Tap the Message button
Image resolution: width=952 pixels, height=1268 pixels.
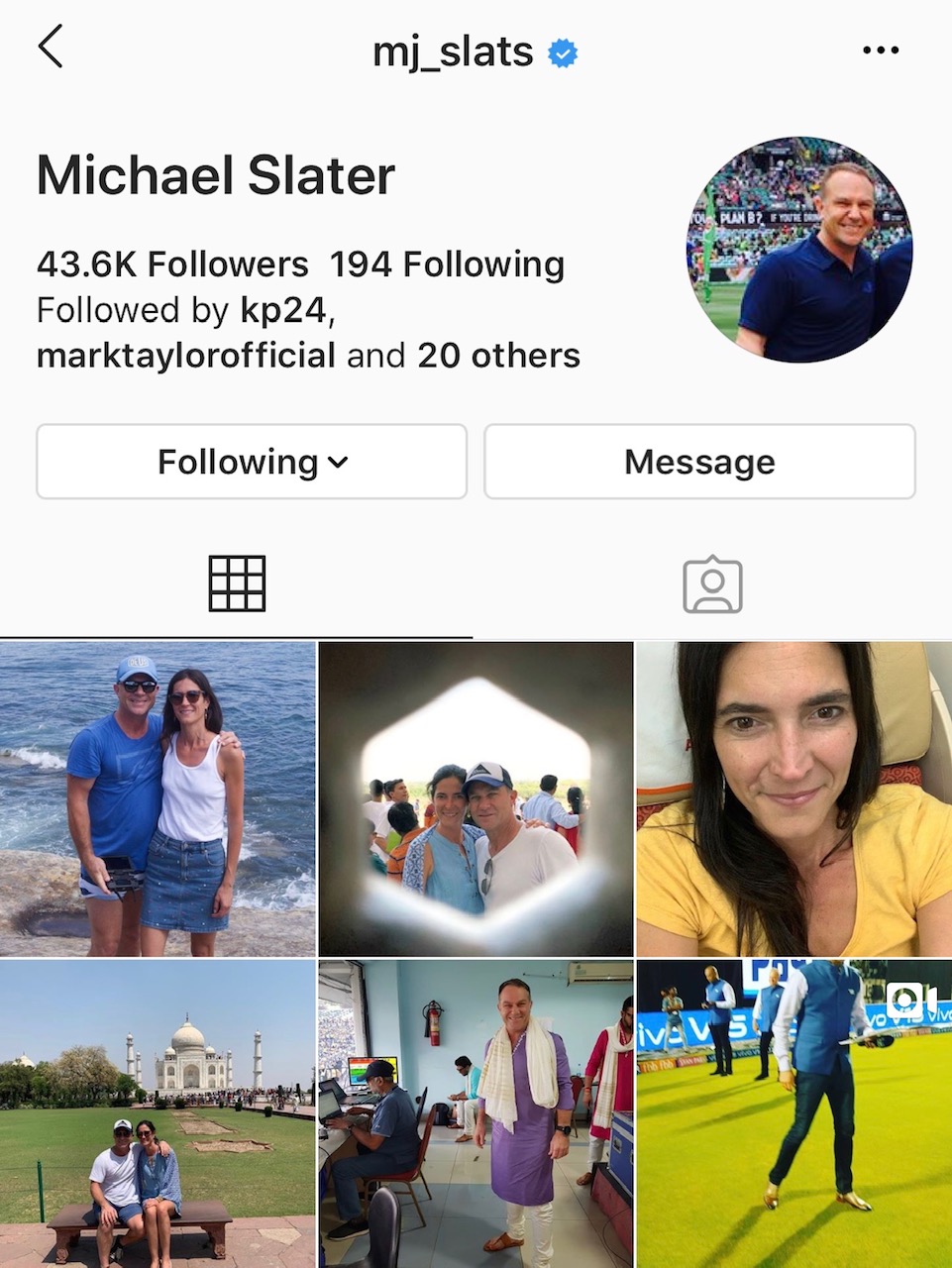(x=699, y=462)
